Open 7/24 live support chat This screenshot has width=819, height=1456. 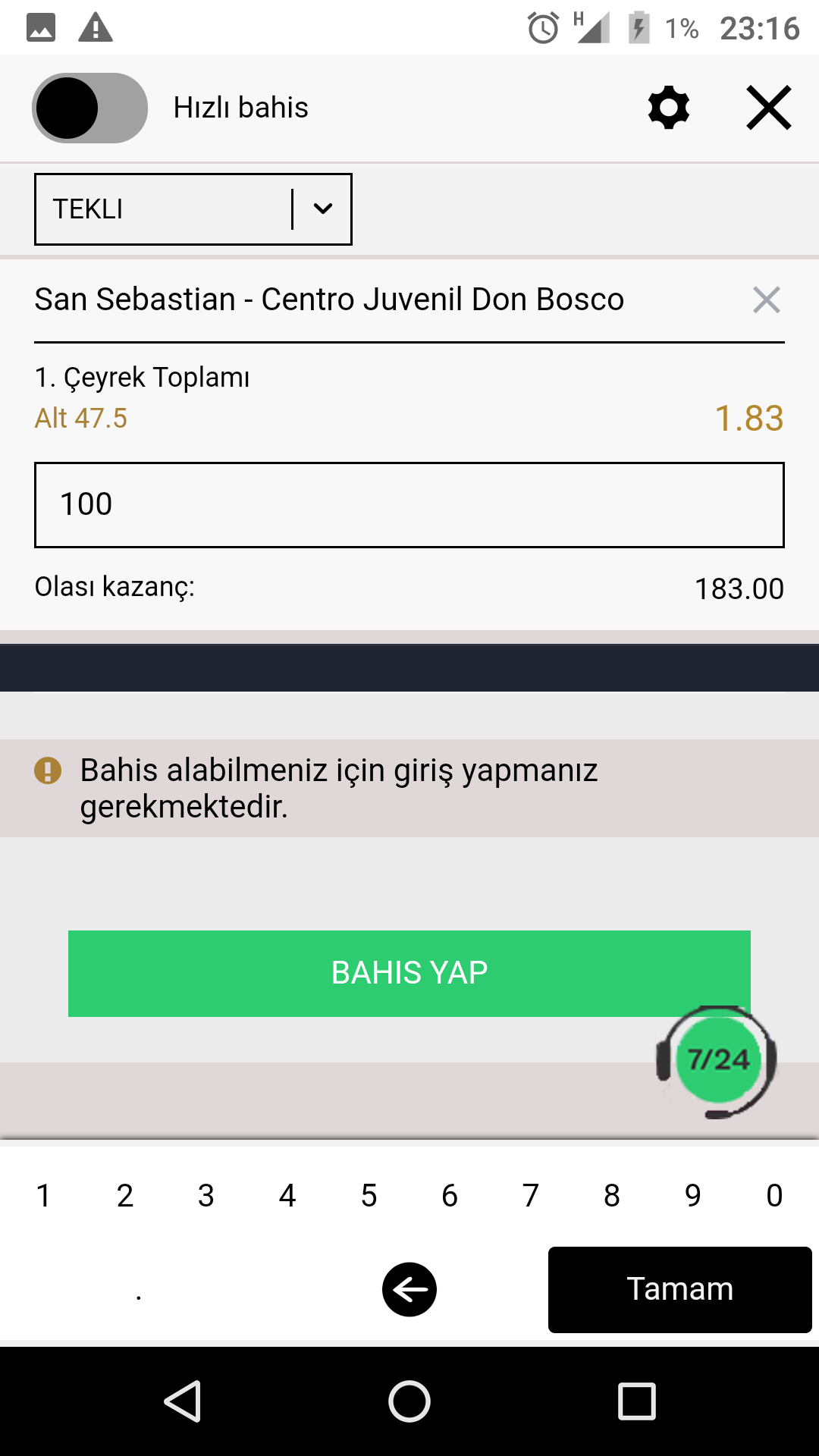click(717, 1062)
